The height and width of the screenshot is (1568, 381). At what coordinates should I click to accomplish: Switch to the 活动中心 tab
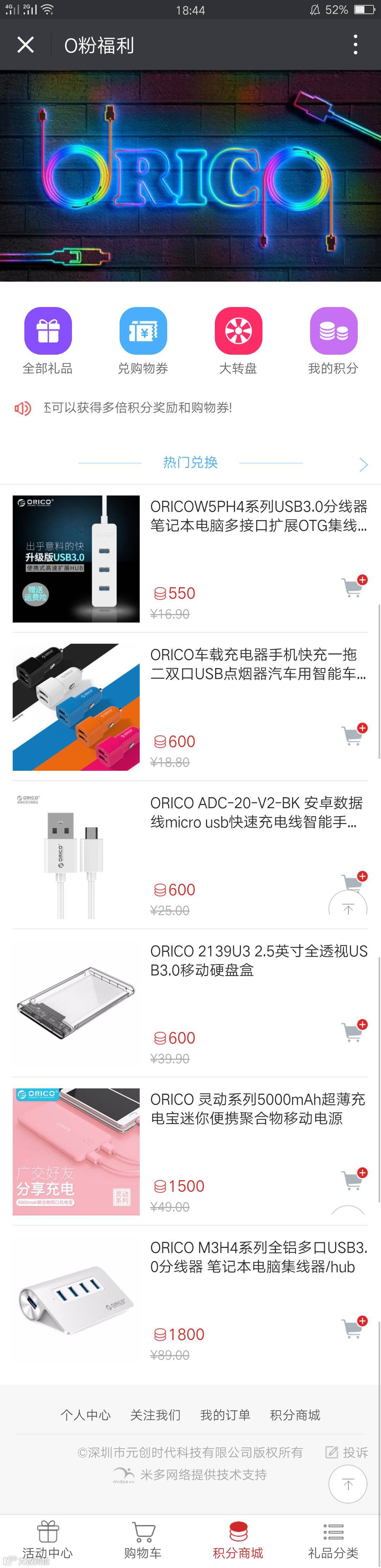pyautogui.click(x=48, y=1540)
